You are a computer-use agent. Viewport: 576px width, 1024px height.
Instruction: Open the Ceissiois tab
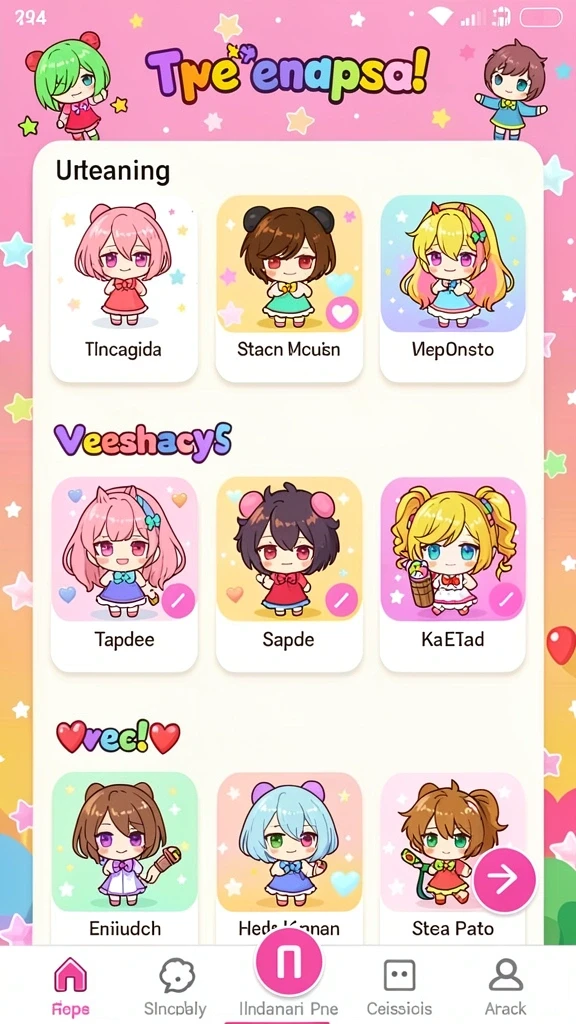pos(399,986)
